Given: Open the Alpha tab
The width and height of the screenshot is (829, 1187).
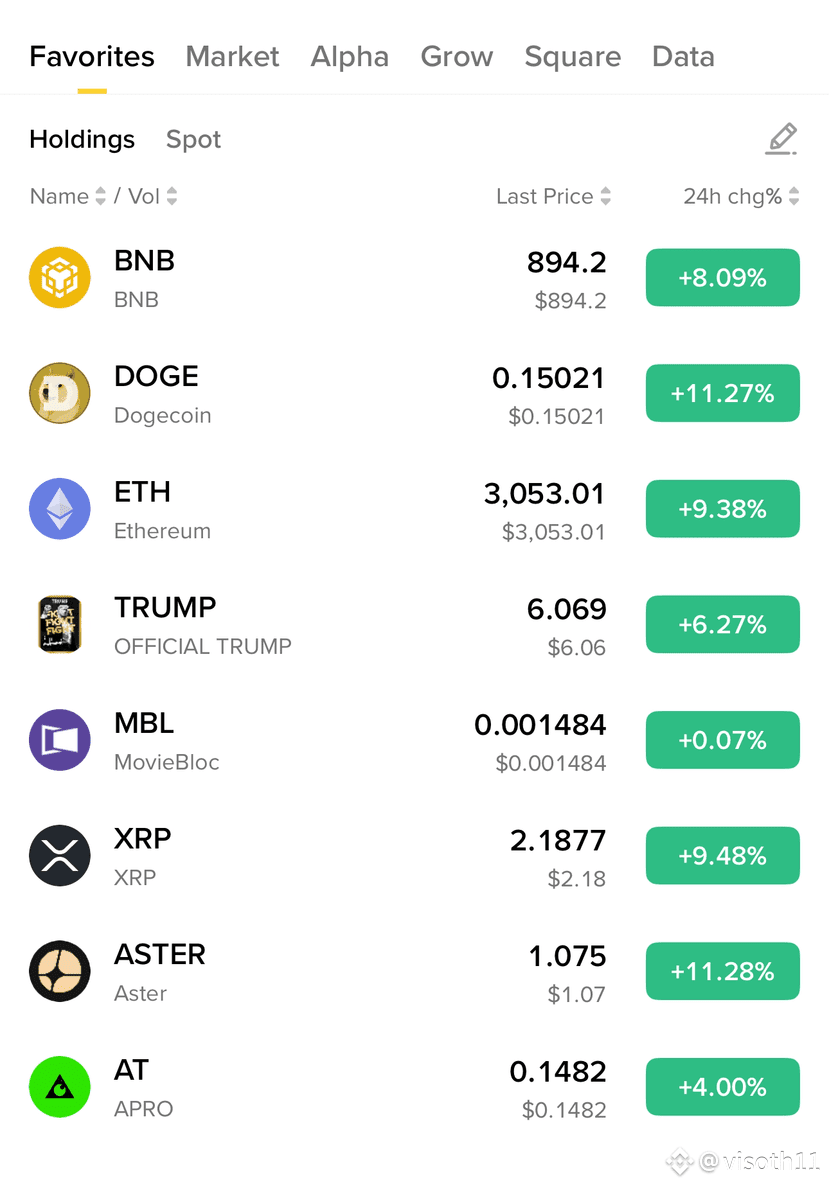Looking at the screenshot, I should pyautogui.click(x=349, y=57).
